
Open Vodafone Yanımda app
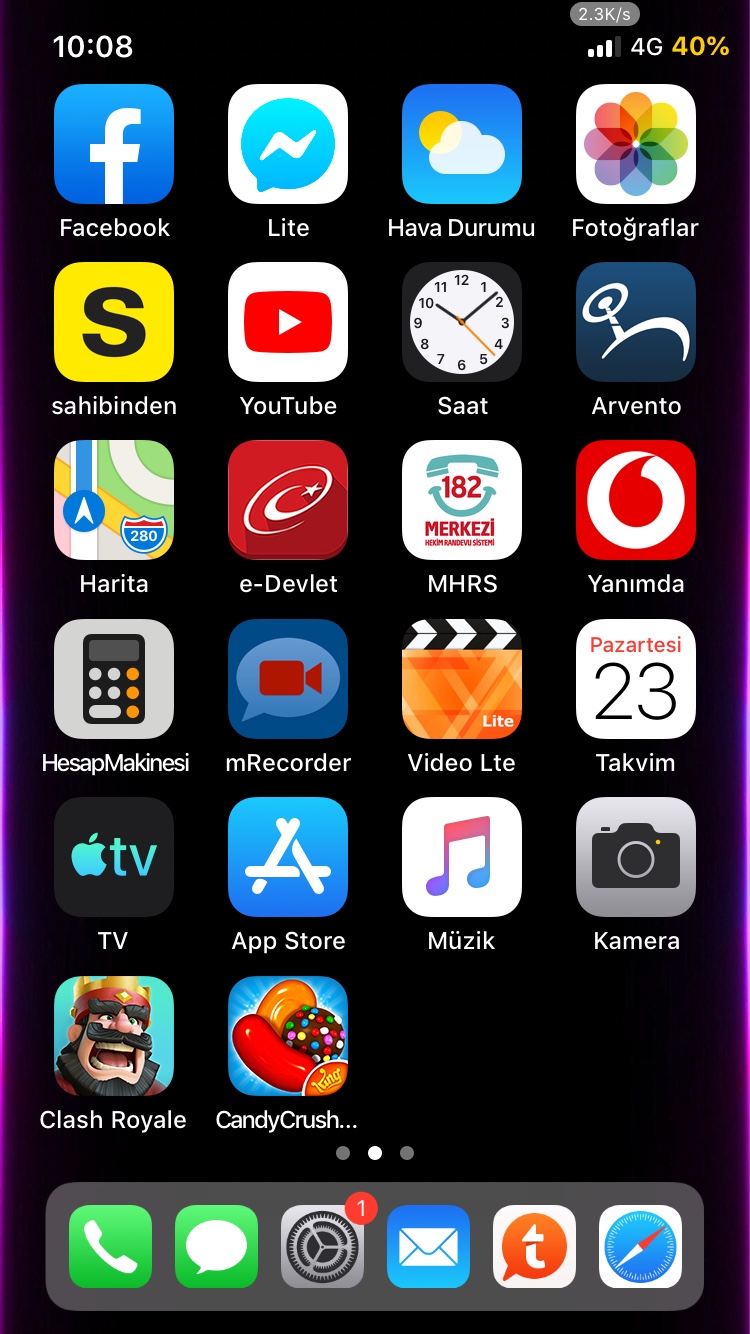(636, 500)
